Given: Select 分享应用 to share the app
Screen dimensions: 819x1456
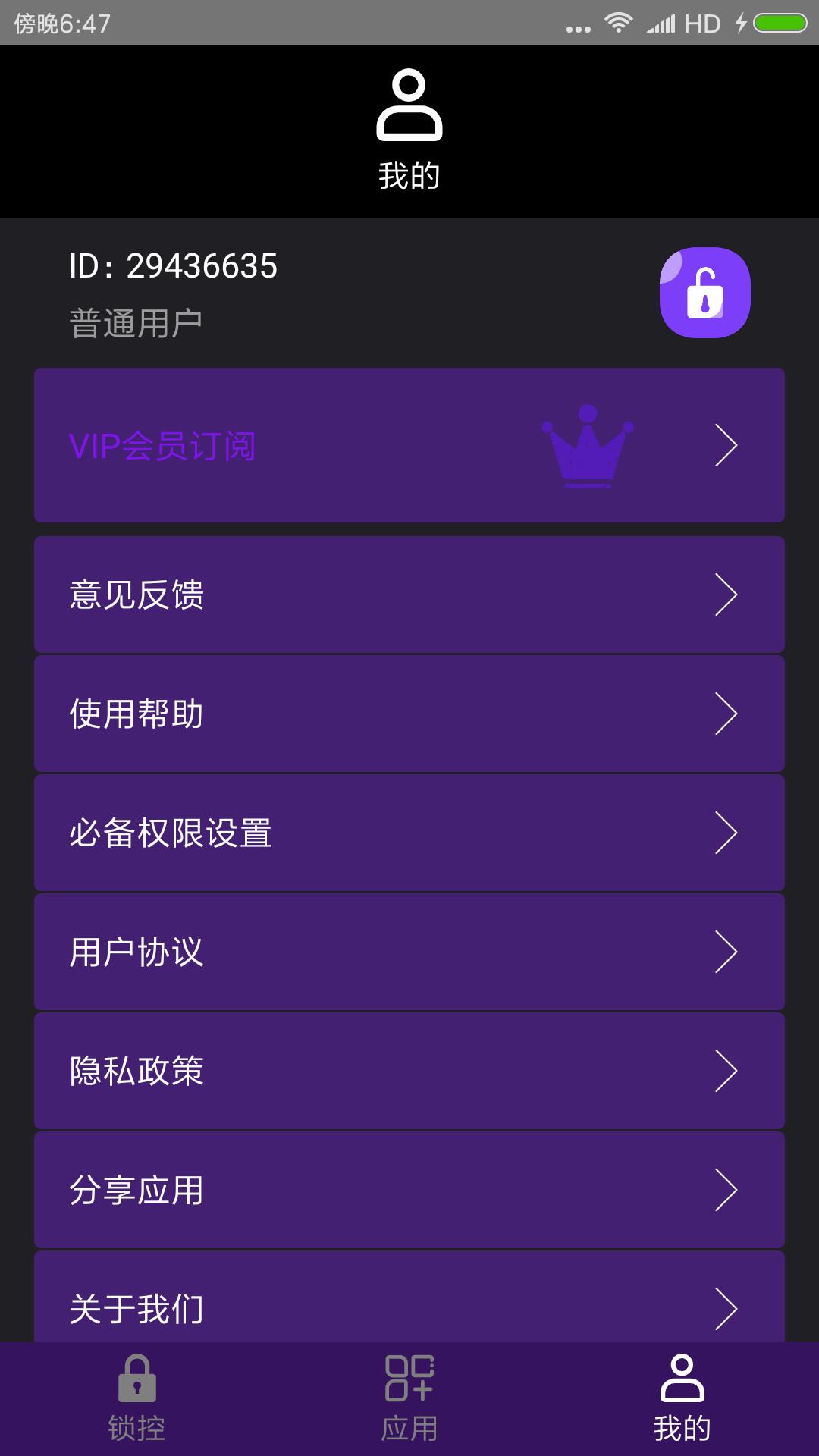Looking at the screenshot, I should coord(409,1190).
